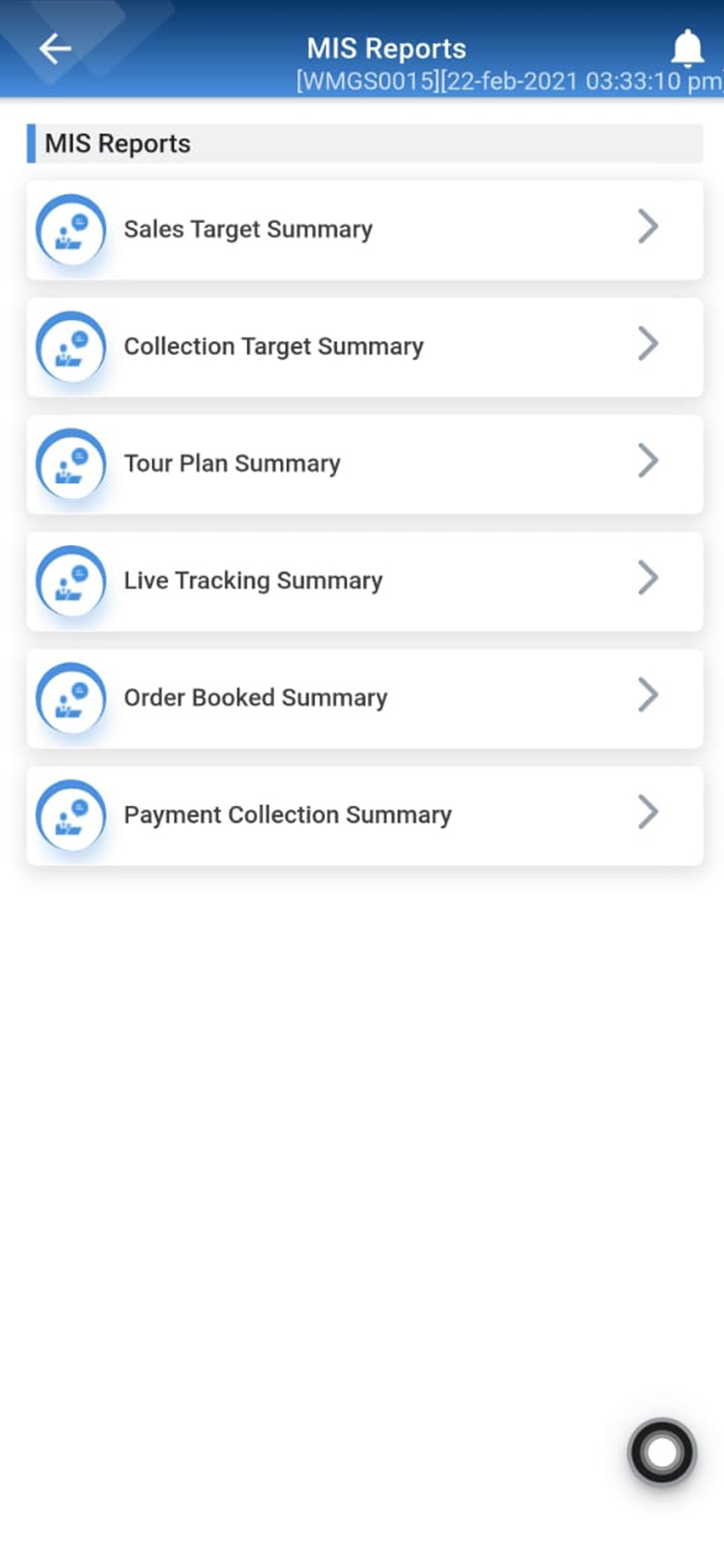Go back using the header arrow
724x1568 pixels.
tap(55, 49)
